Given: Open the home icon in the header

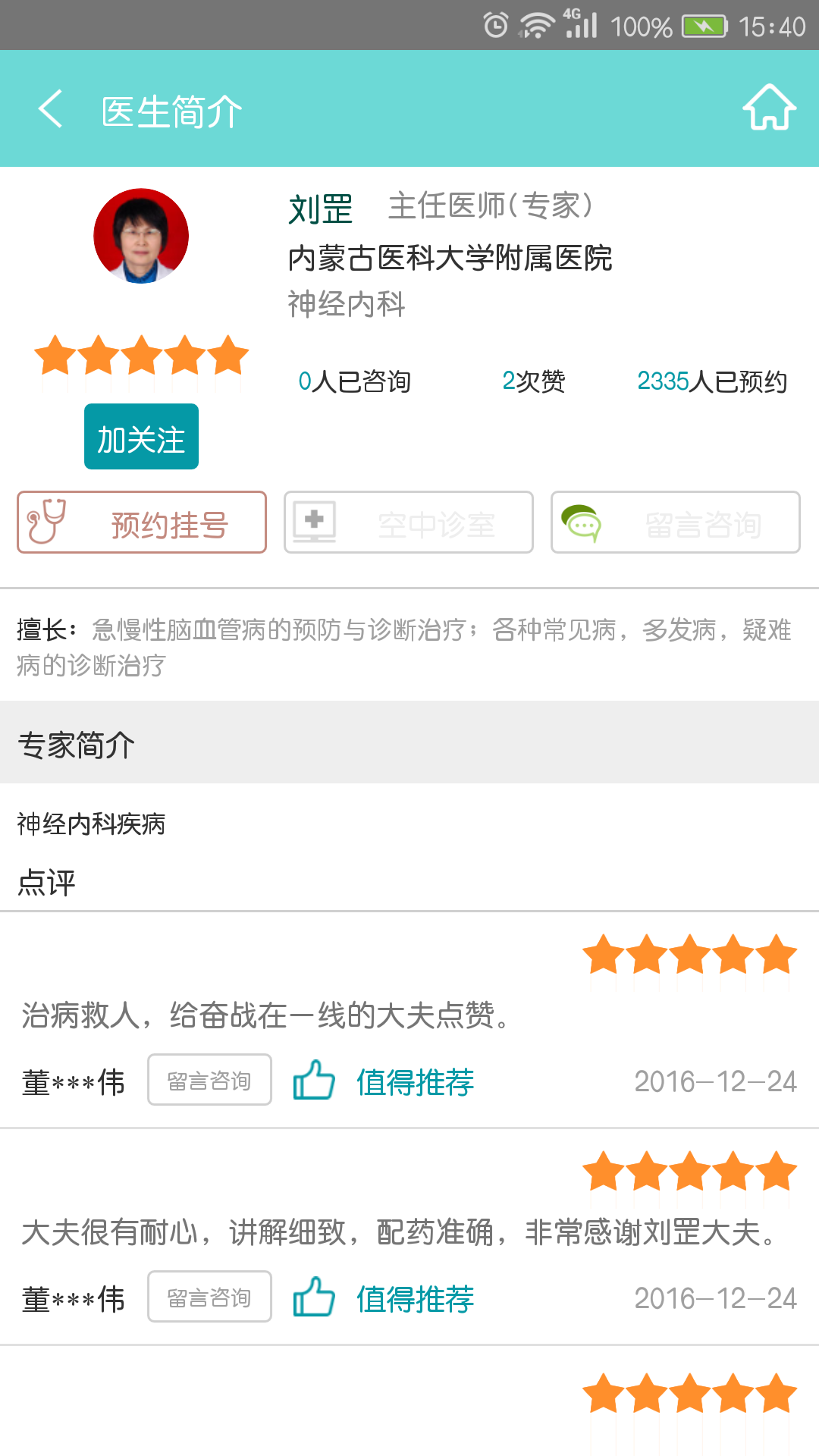Looking at the screenshot, I should pos(768,108).
